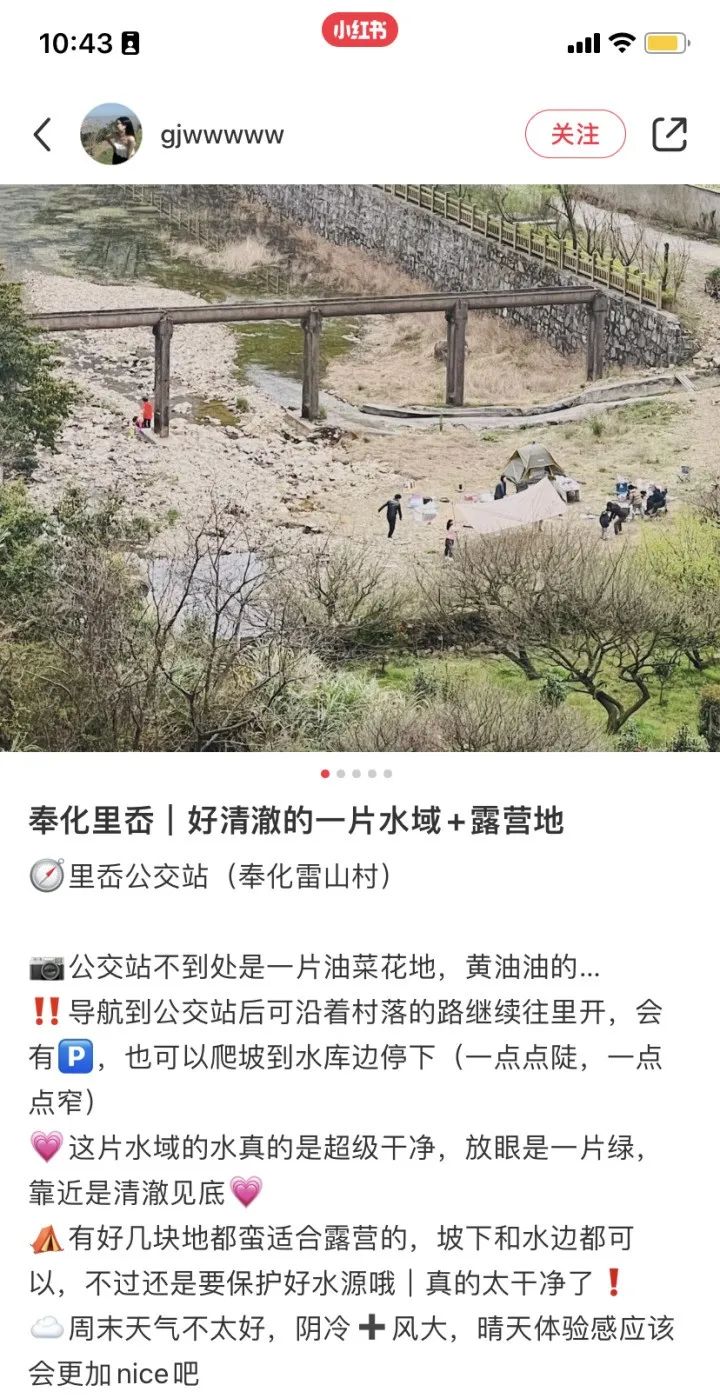The height and width of the screenshot is (1399, 720).
Task: Tap the username gjwwwww
Action: [x=222, y=135]
